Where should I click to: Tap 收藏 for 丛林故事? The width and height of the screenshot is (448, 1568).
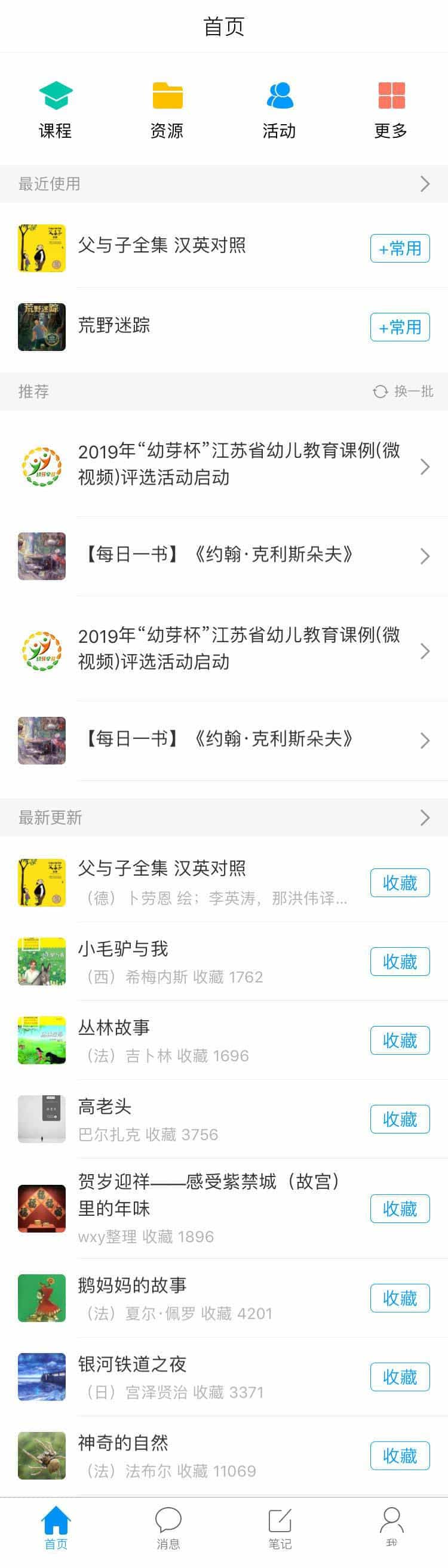399,1040
